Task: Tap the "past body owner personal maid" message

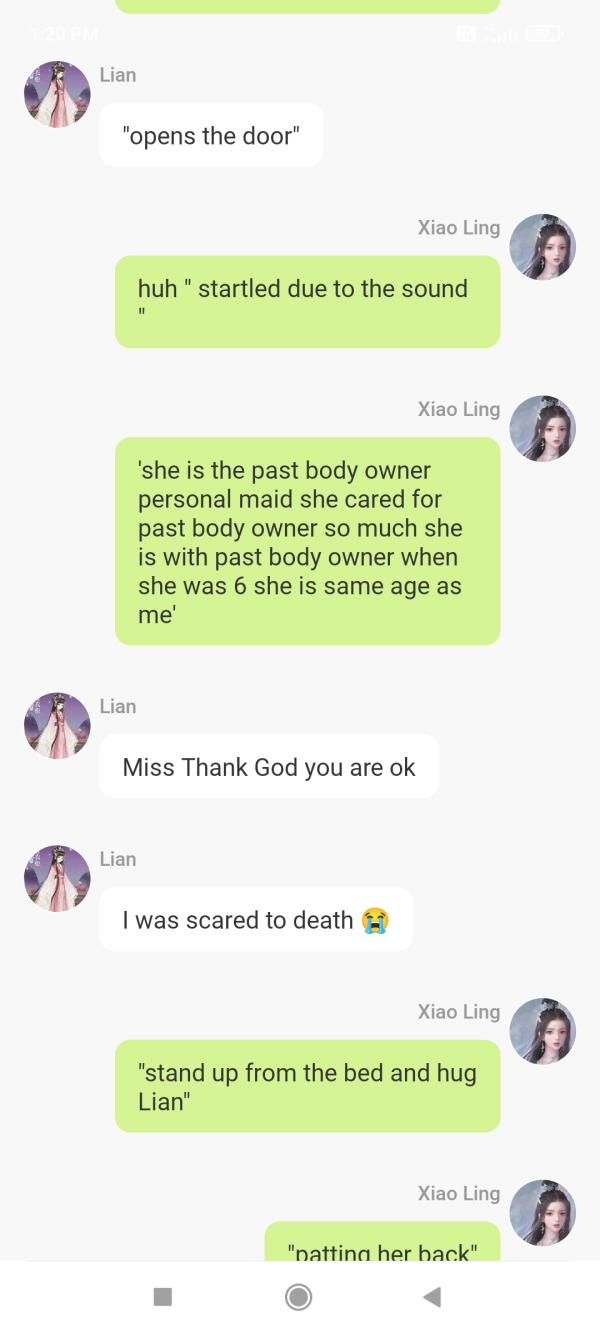Action: pyautogui.click(x=307, y=541)
